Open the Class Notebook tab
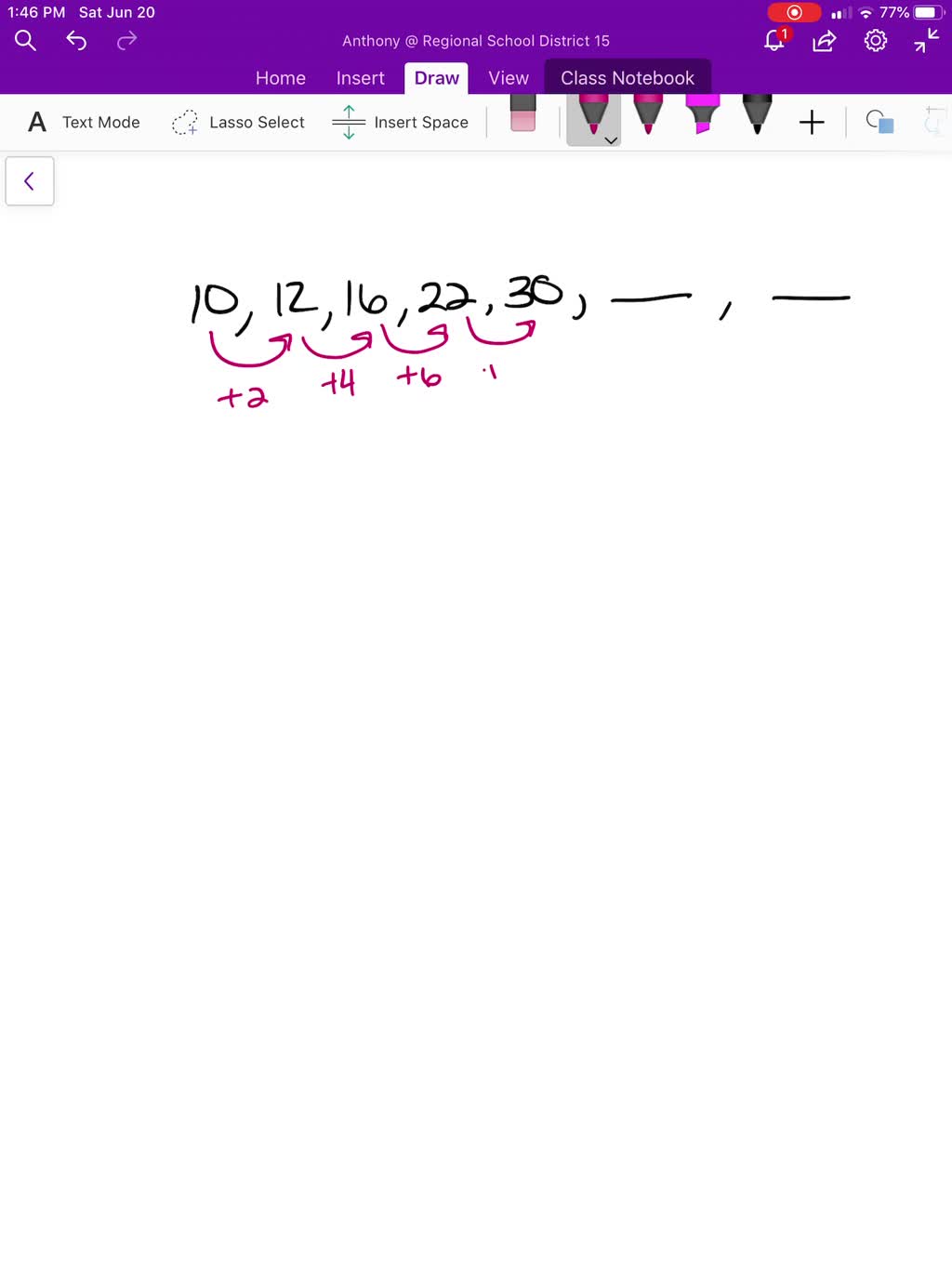 pyautogui.click(x=628, y=78)
